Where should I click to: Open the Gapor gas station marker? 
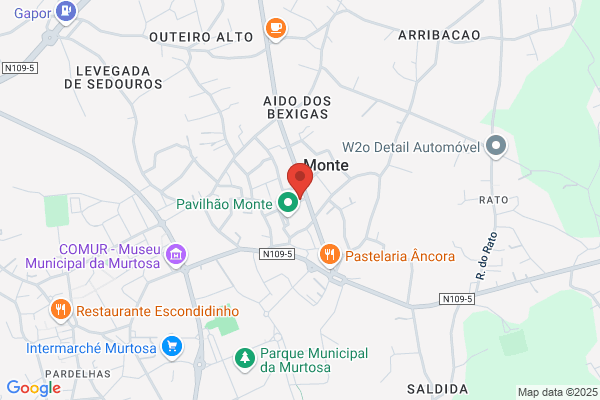click(x=66, y=12)
